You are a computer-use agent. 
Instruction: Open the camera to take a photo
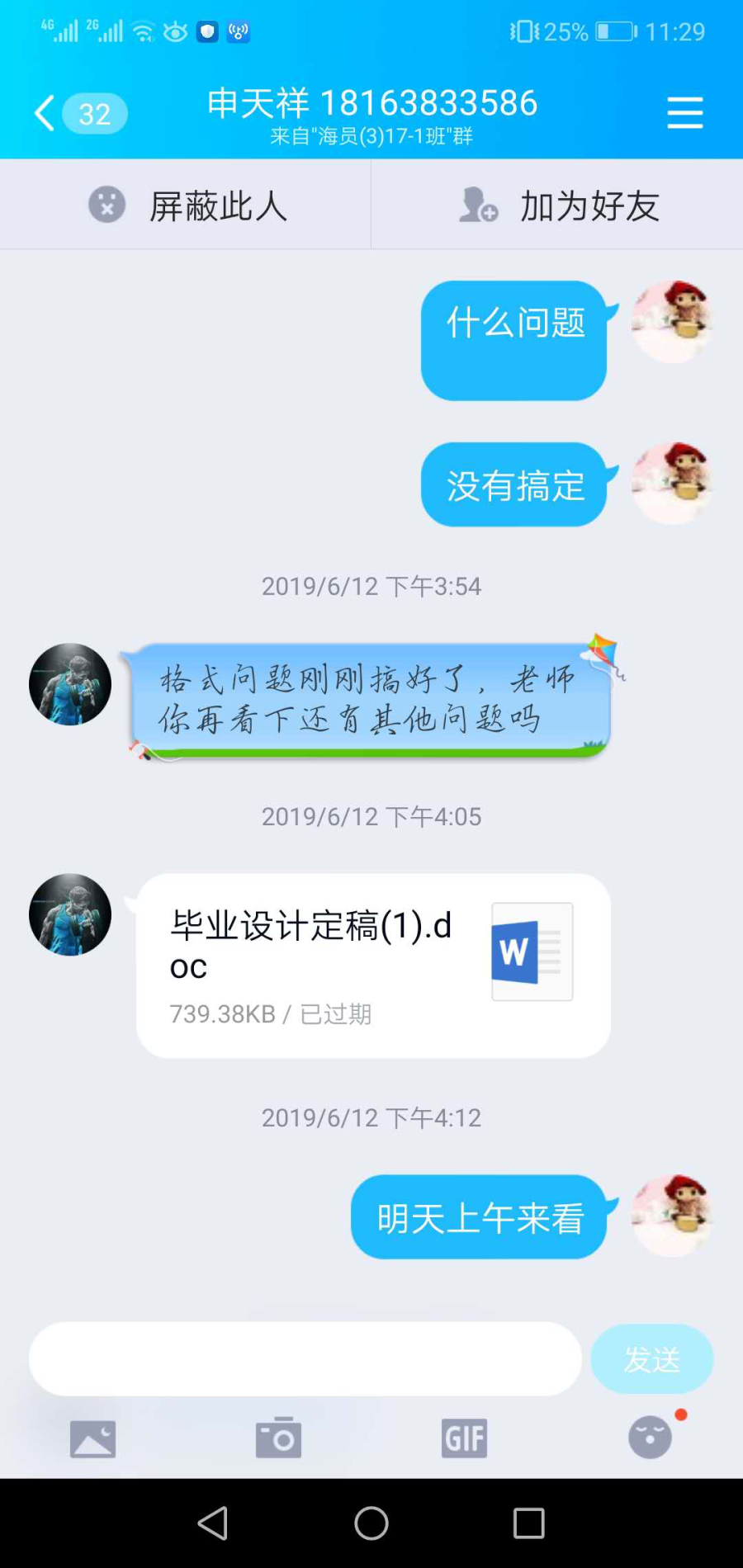[278, 1438]
